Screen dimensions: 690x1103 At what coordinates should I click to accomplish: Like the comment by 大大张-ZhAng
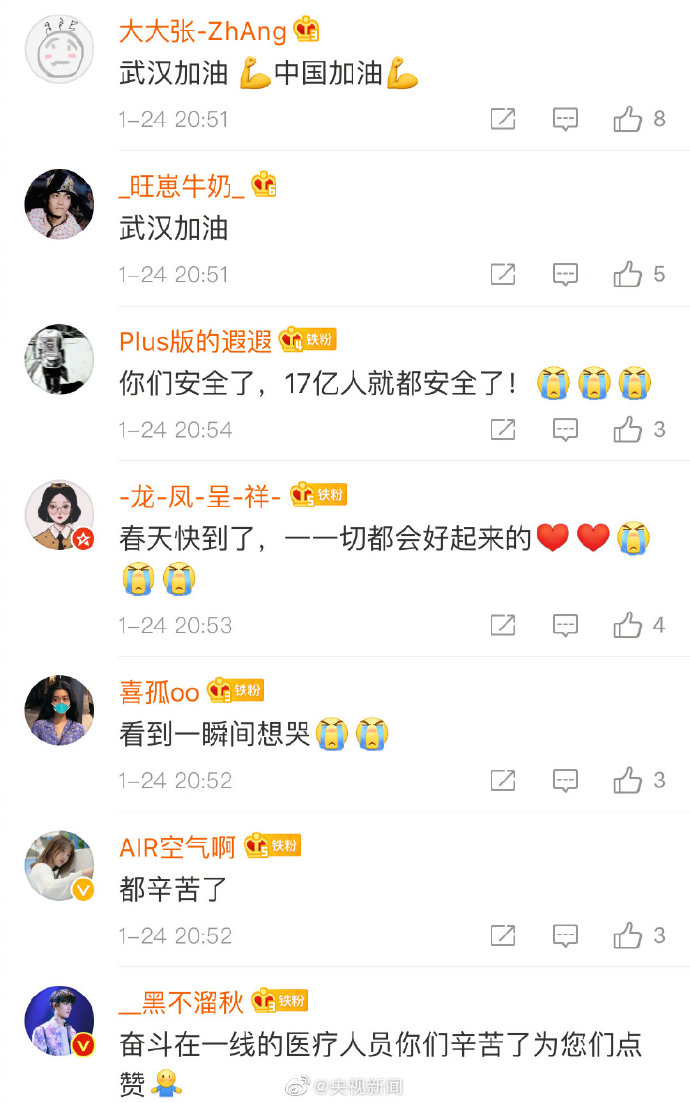(x=628, y=120)
